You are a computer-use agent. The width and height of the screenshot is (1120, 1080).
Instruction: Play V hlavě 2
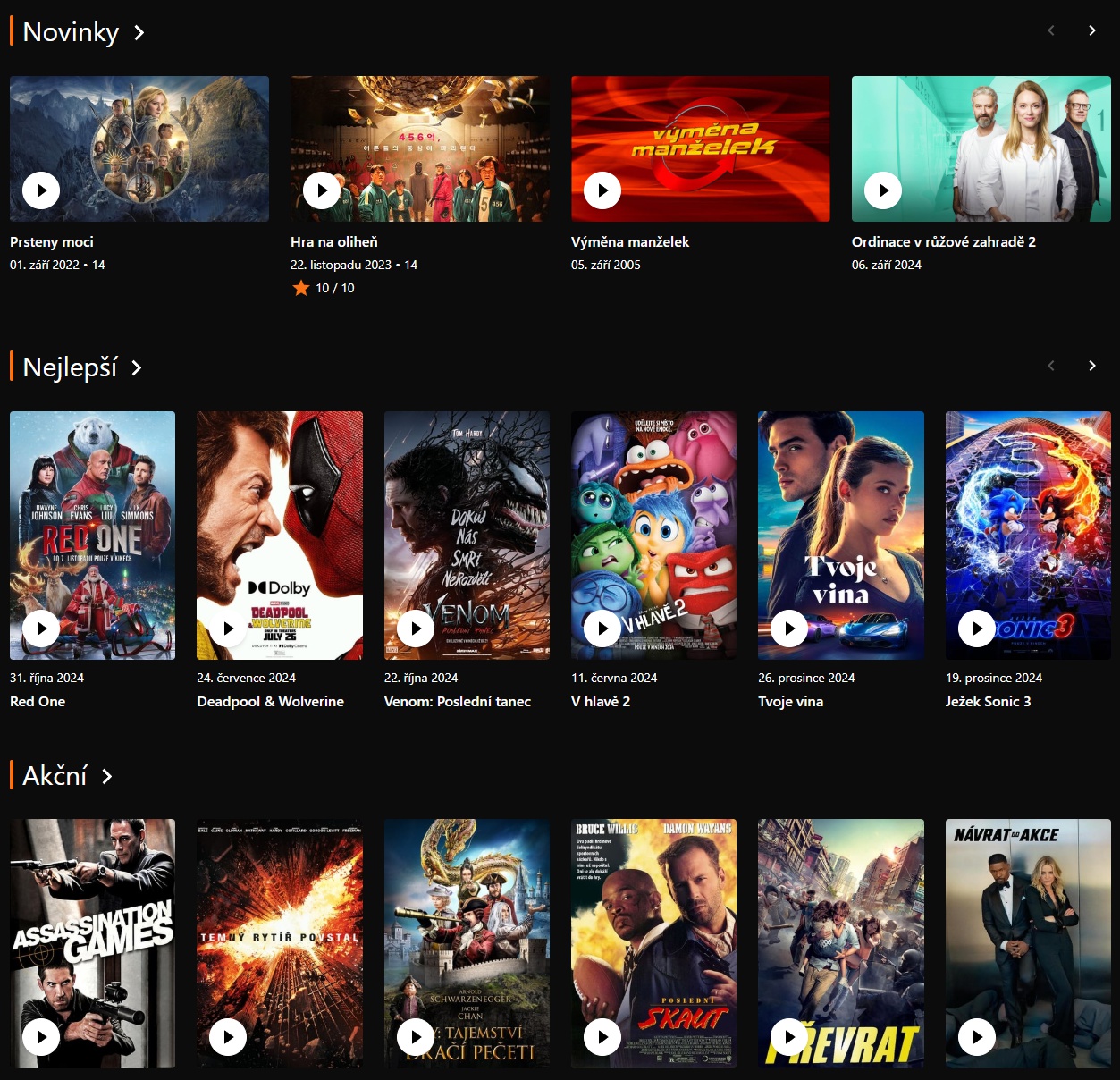pos(602,629)
